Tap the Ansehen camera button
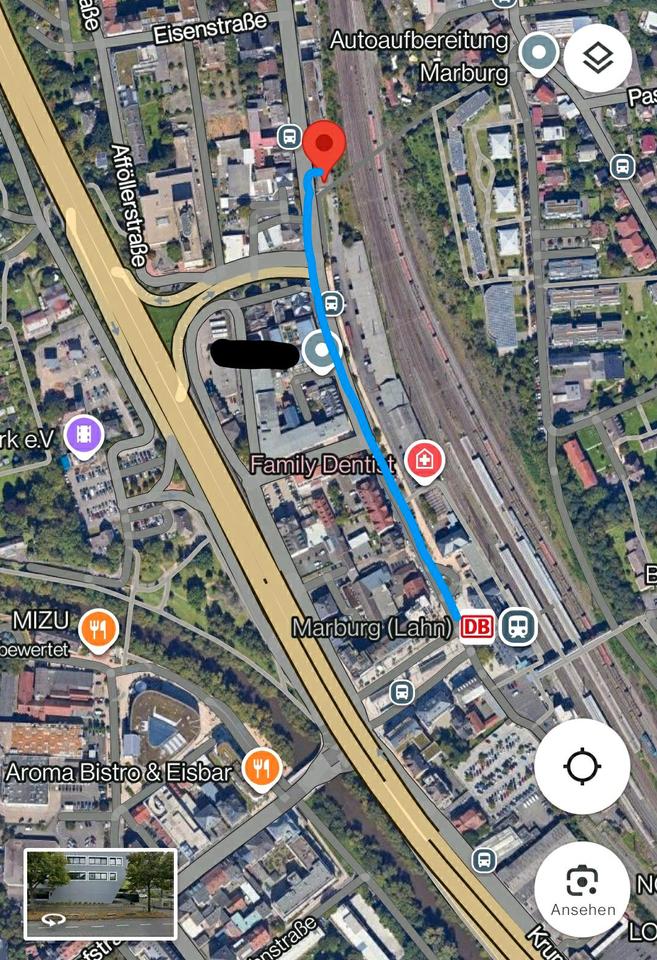Image resolution: width=657 pixels, height=960 pixels. point(582,888)
